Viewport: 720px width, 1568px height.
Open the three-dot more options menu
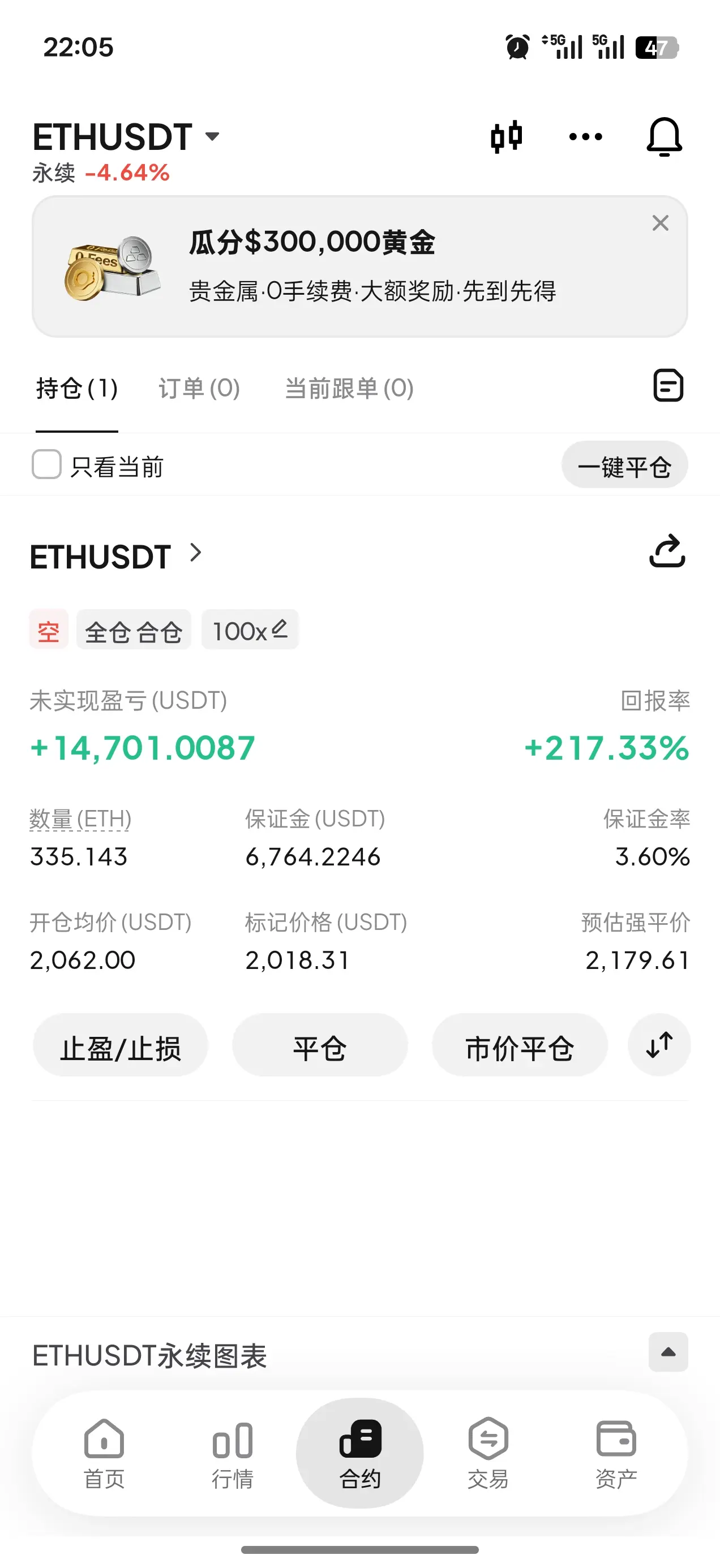[x=585, y=137]
